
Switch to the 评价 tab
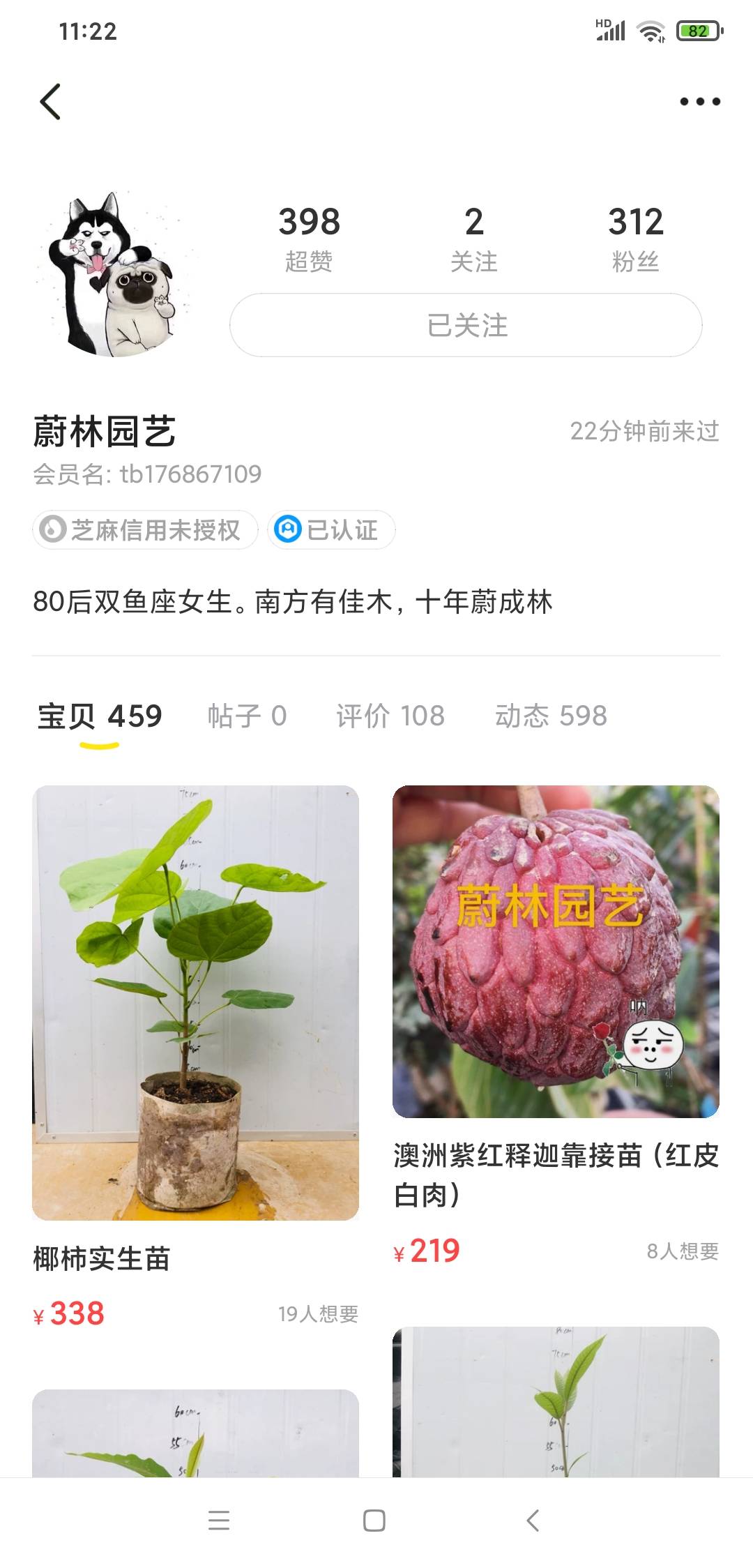[390, 716]
